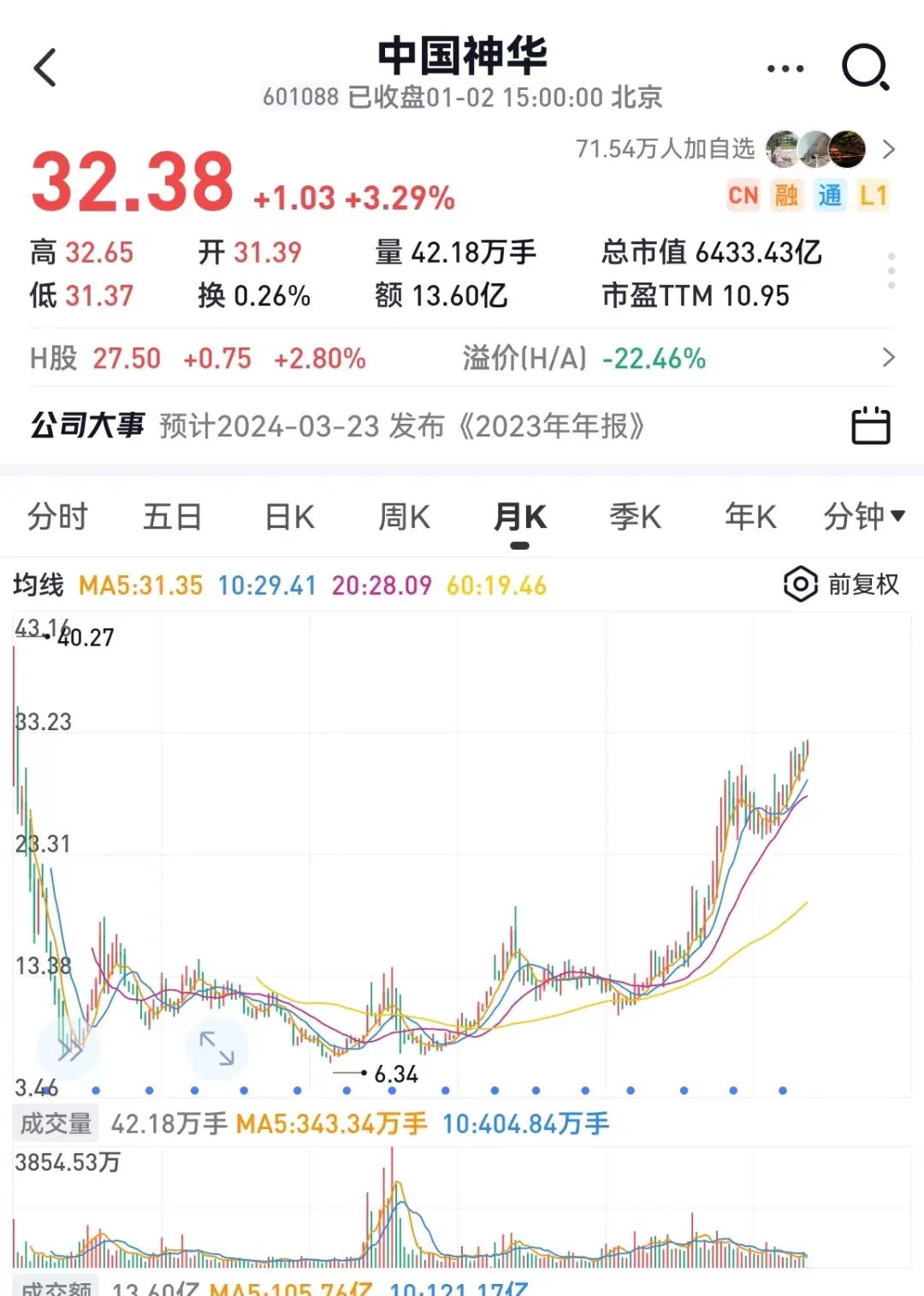Tap the 融 margin trading badge
The image size is (924, 1296).
[x=786, y=196]
